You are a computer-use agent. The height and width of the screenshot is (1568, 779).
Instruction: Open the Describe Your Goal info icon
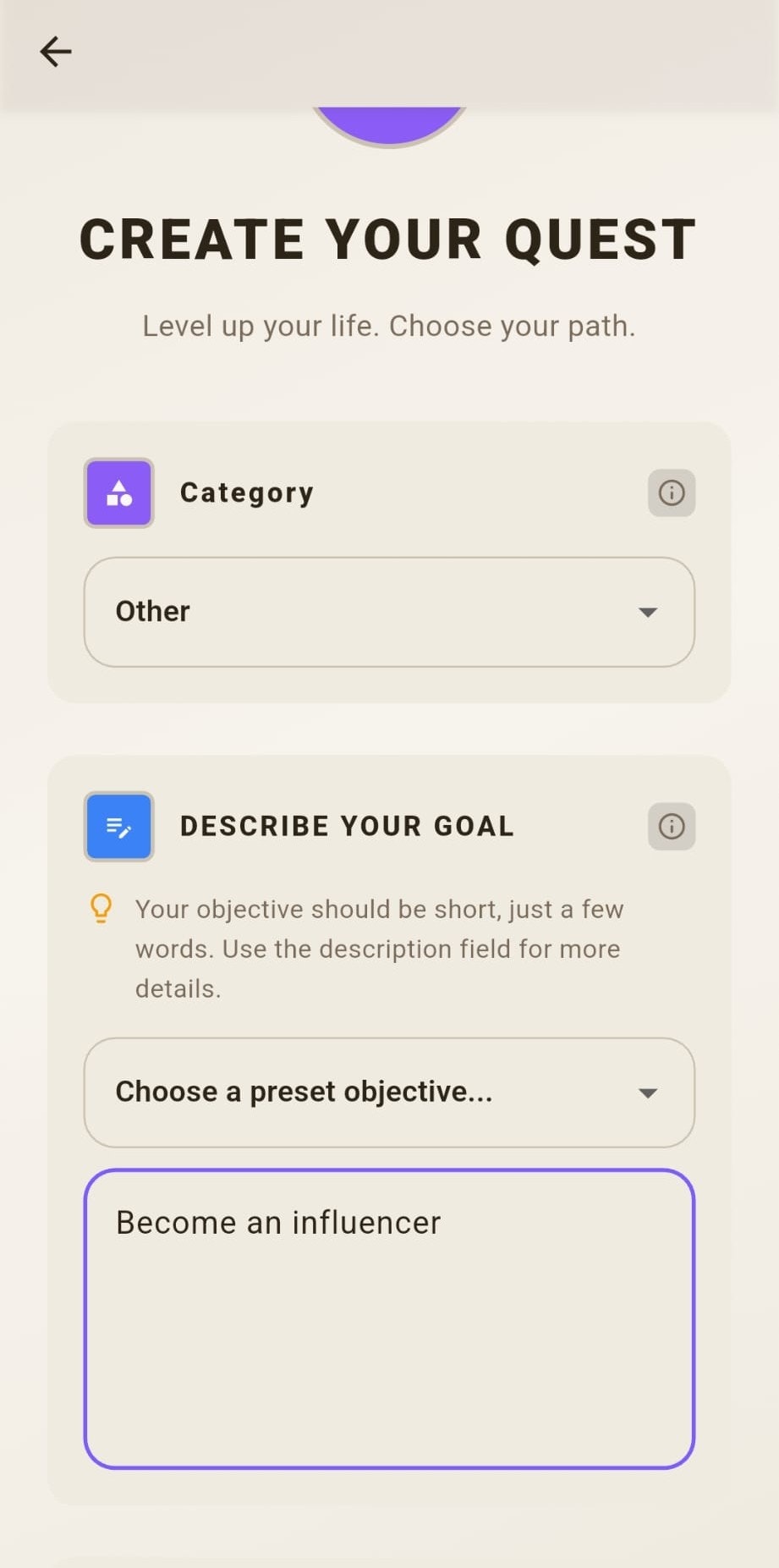point(672,826)
